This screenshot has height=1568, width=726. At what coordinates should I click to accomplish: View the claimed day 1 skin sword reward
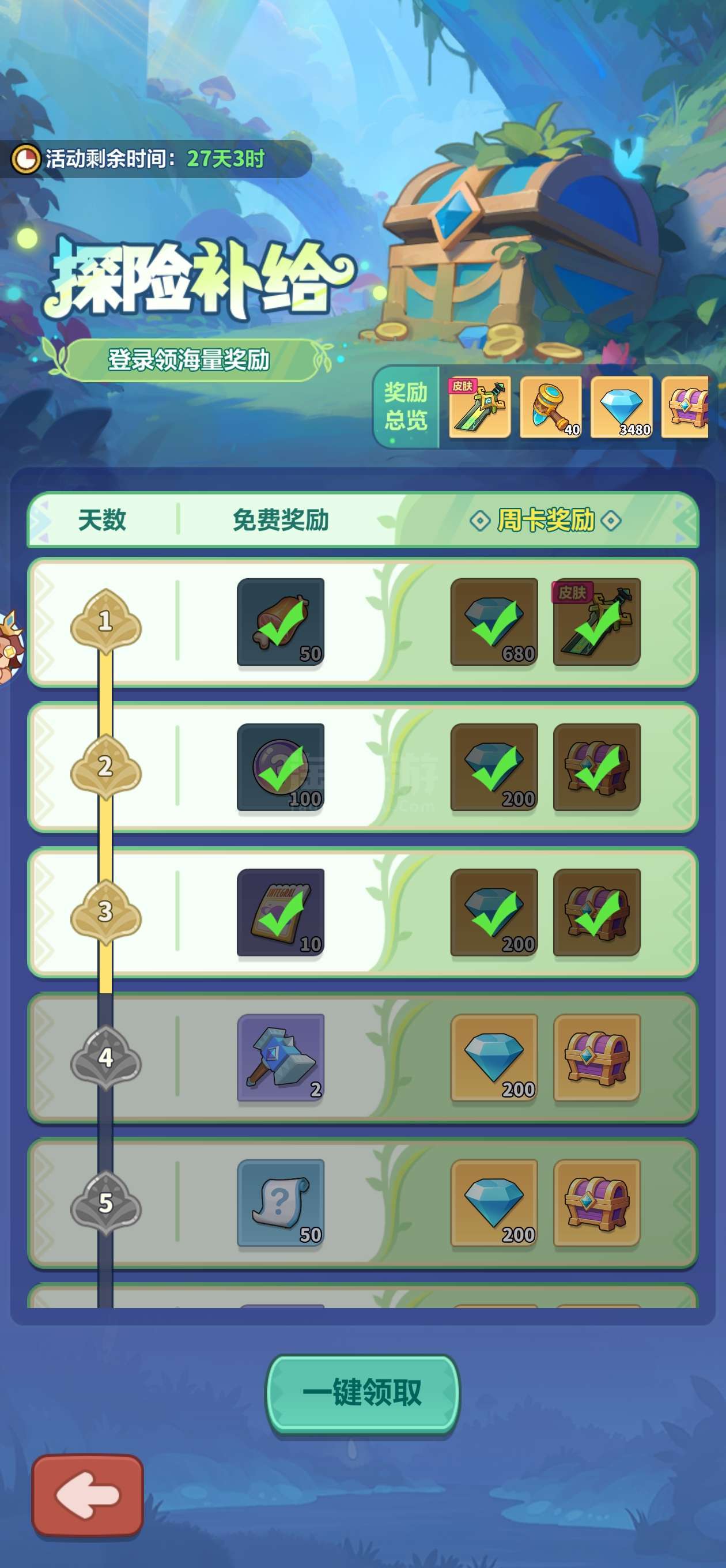[x=596, y=622]
